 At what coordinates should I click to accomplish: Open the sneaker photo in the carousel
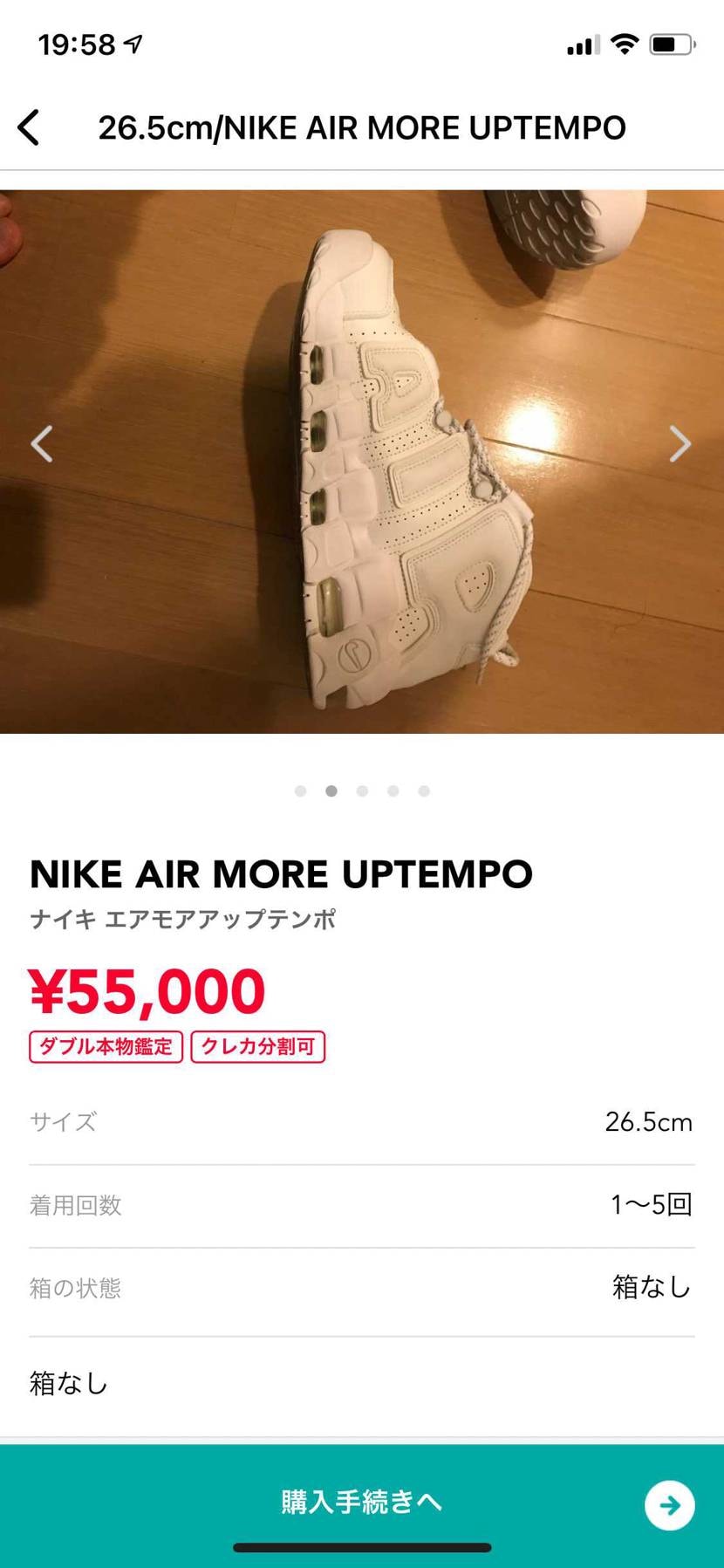click(x=362, y=458)
